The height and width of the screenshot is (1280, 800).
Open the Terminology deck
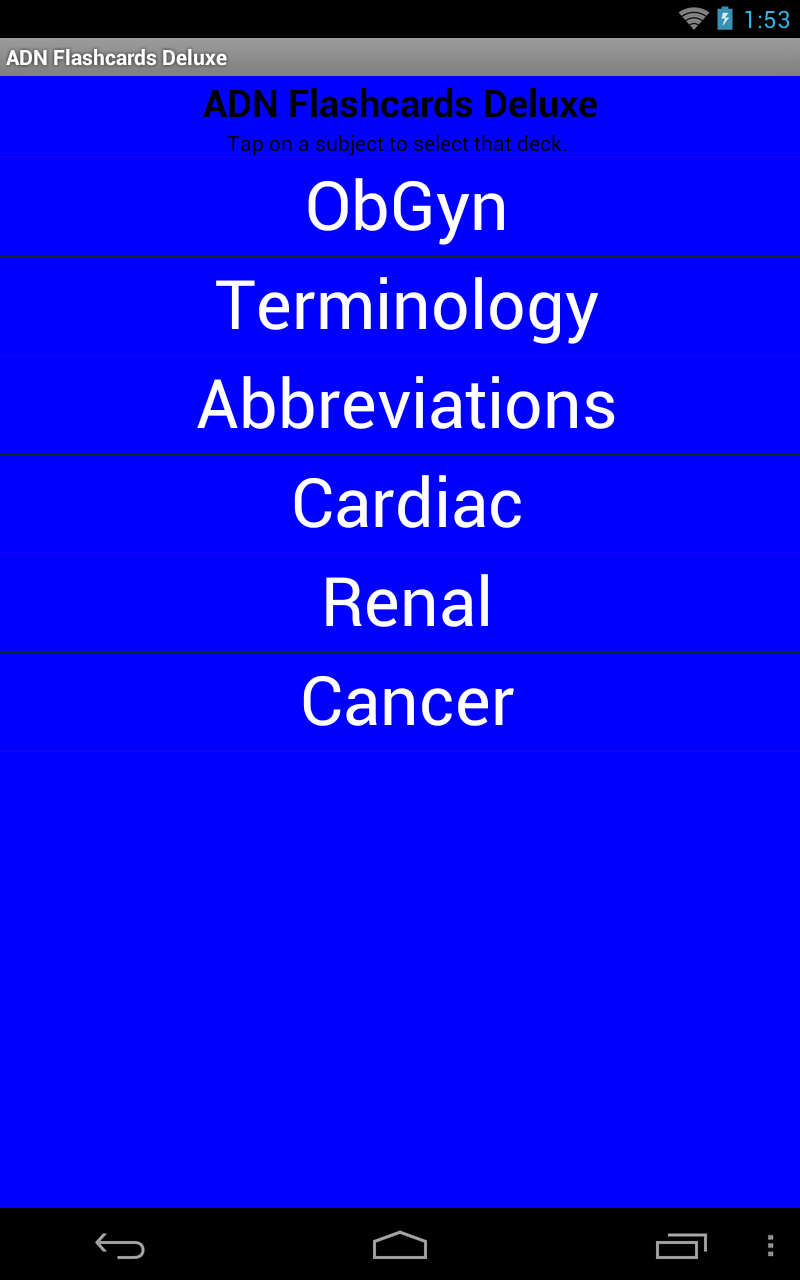pyautogui.click(x=406, y=305)
